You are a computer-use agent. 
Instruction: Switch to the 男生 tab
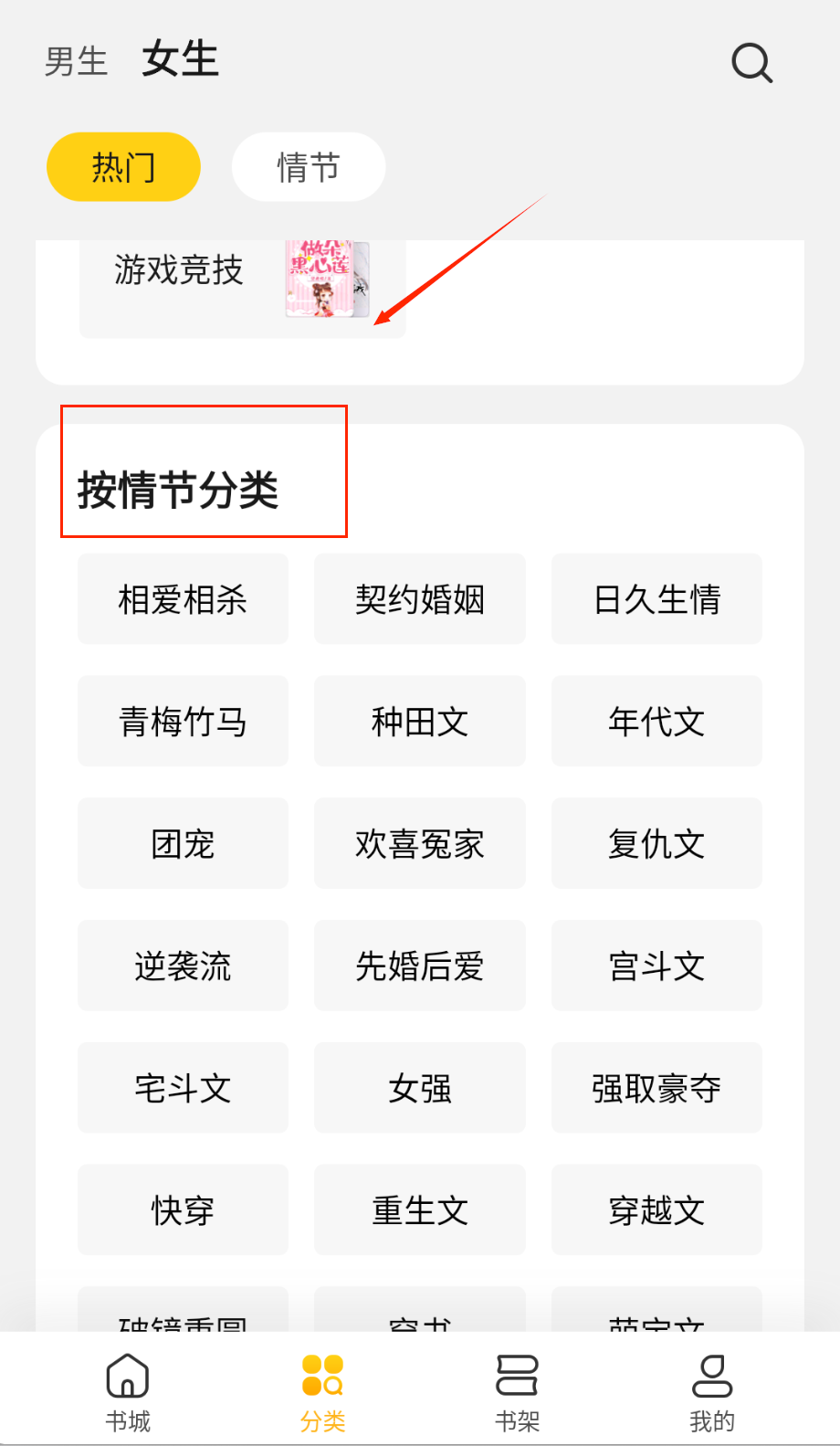point(77,62)
